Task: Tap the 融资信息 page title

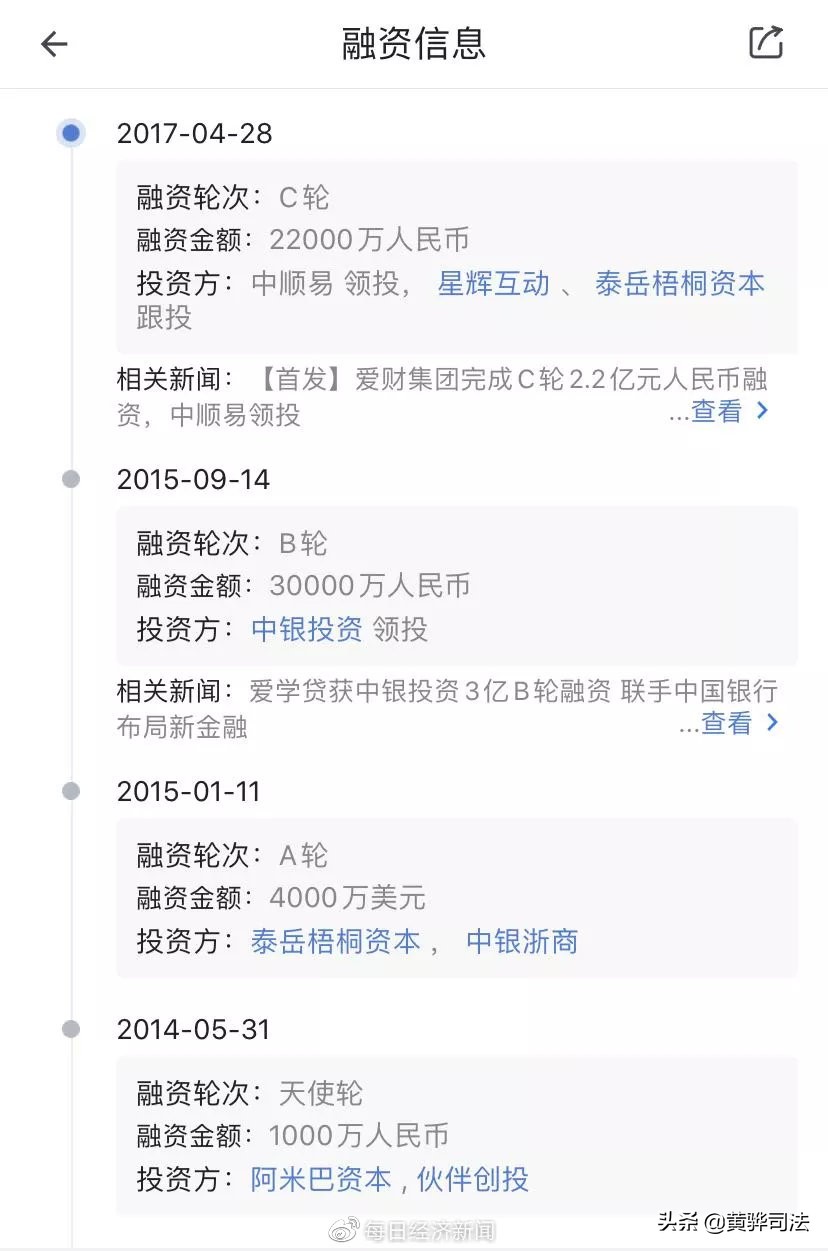Action: point(413,44)
